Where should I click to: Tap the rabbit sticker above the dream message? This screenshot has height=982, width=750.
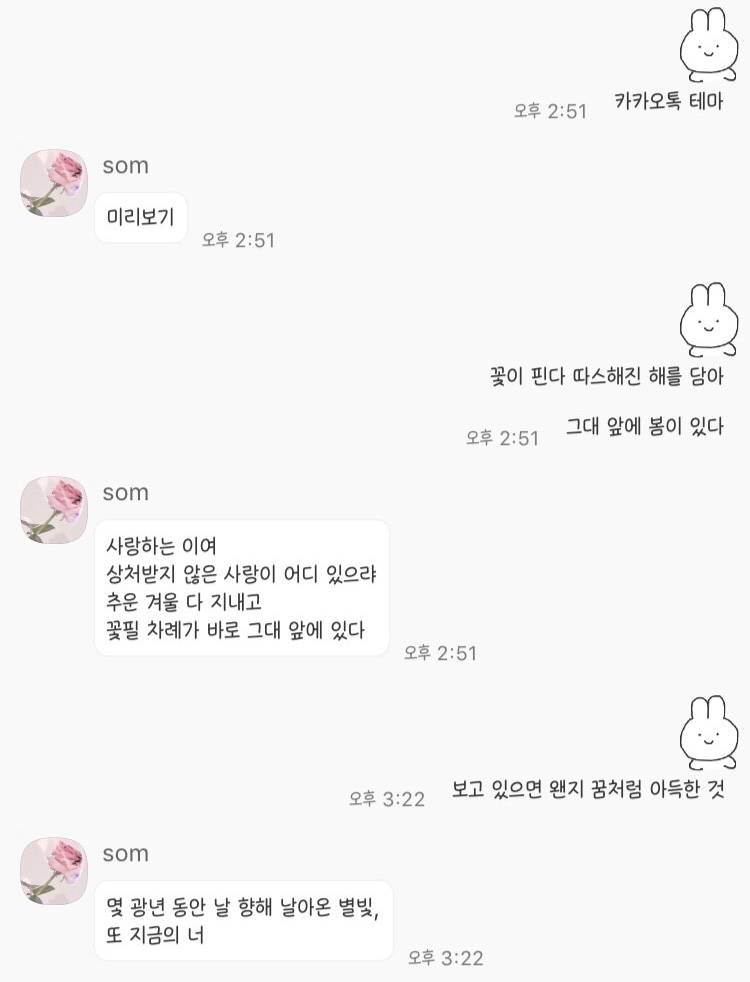[x=708, y=730]
